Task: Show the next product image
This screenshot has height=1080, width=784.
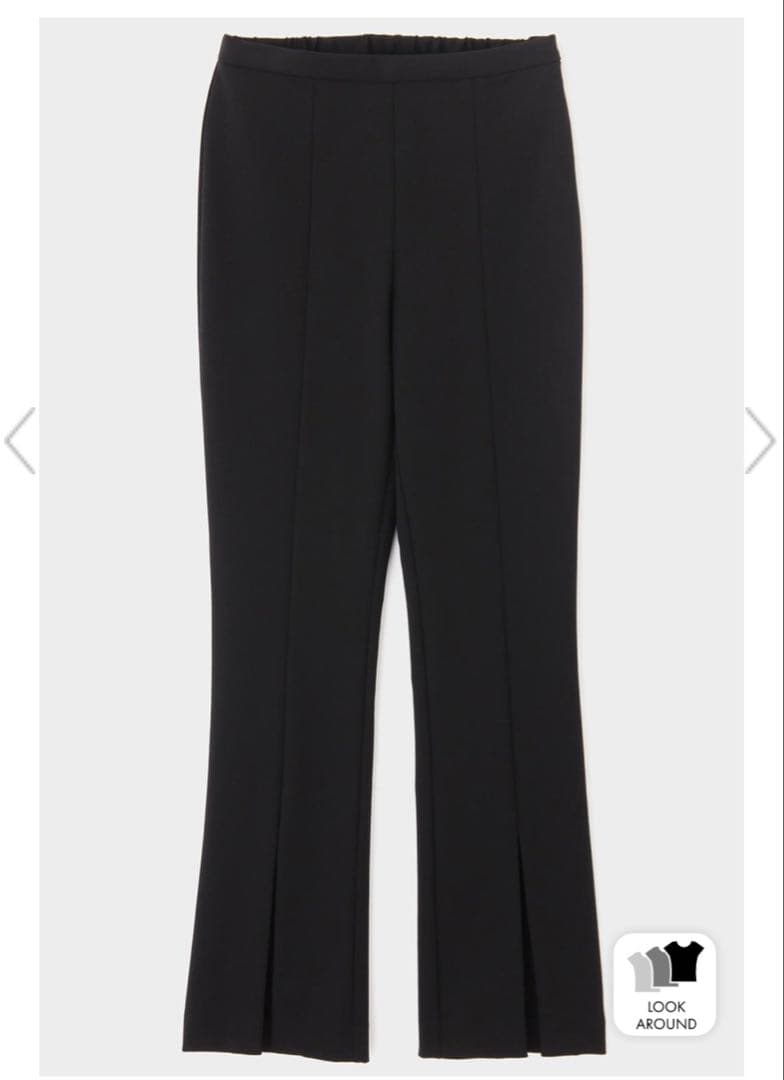Action: [x=760, y=440]
